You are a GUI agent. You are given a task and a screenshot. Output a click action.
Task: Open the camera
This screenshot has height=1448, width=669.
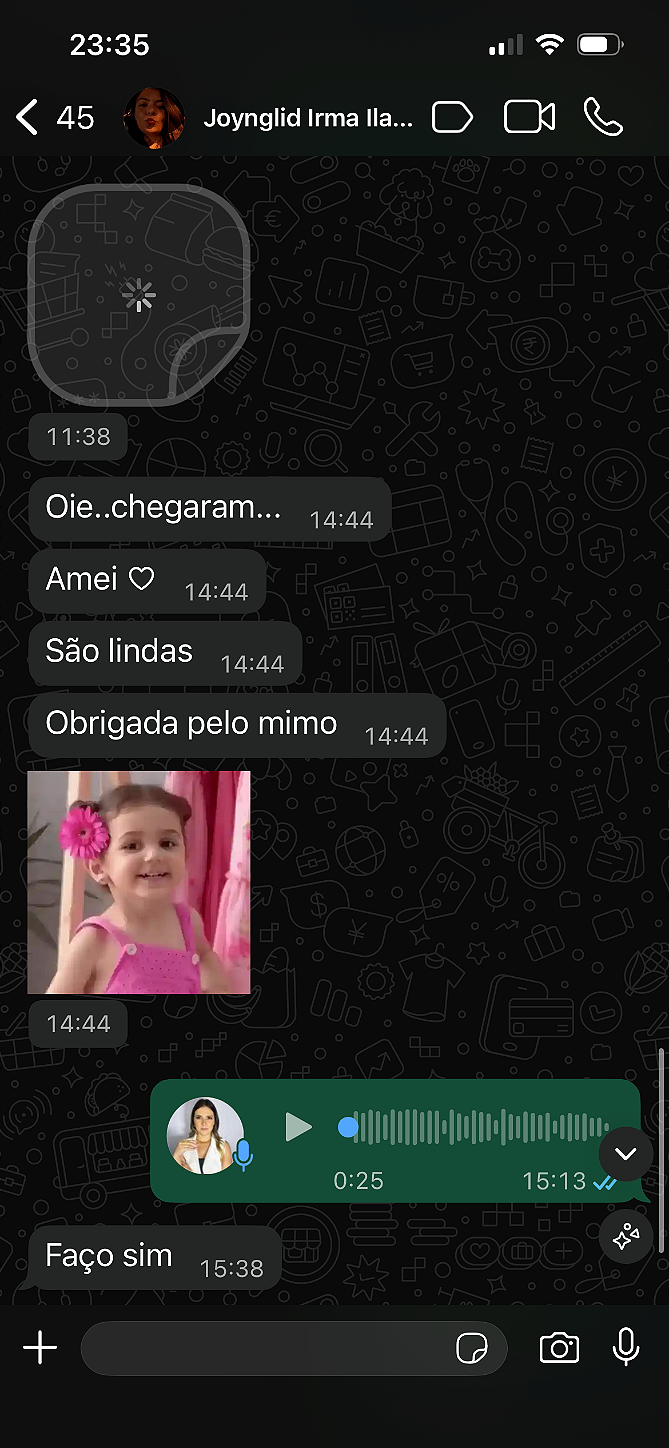(559, 1348)
